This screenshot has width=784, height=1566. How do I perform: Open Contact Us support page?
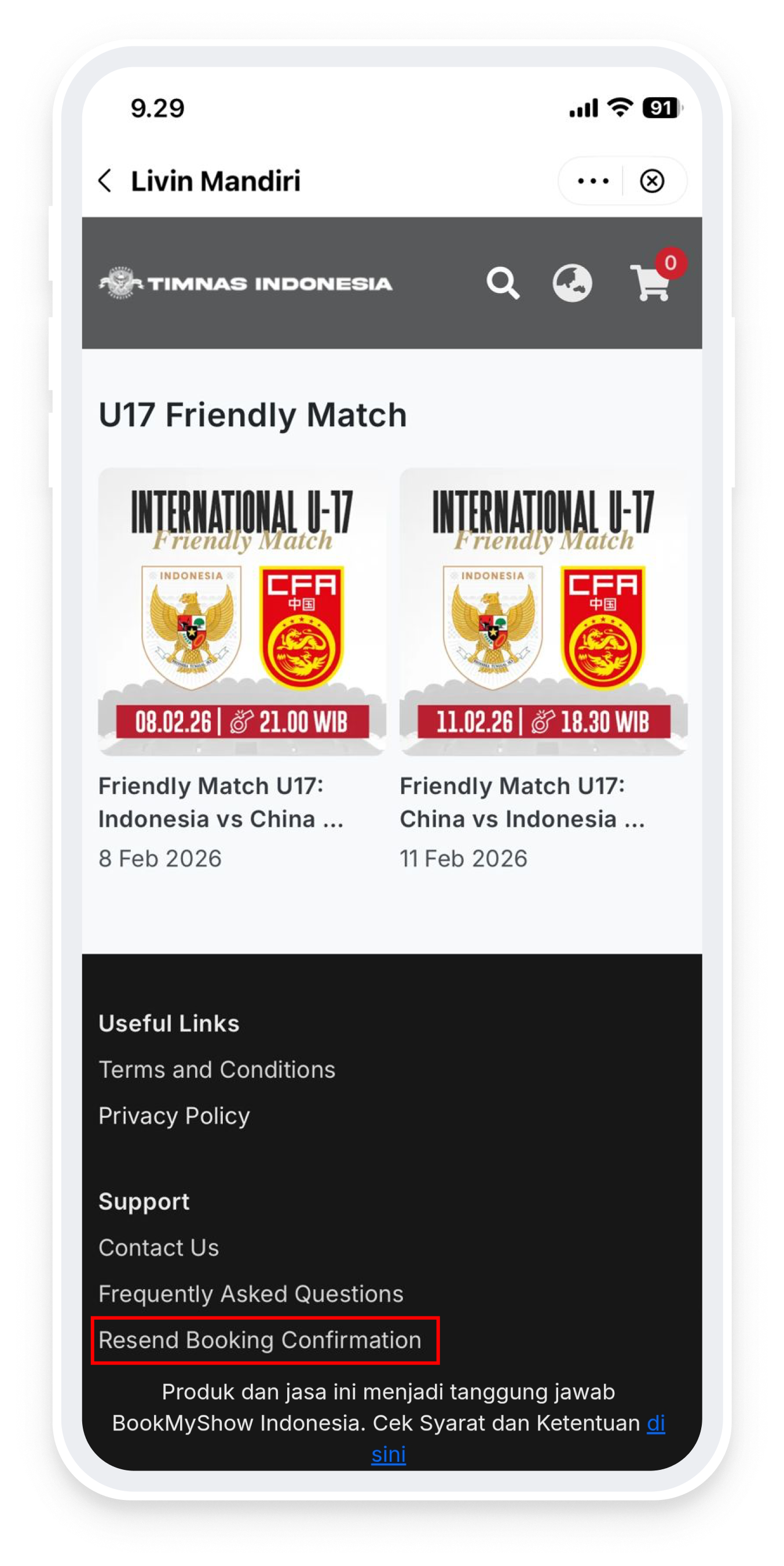159,1247
